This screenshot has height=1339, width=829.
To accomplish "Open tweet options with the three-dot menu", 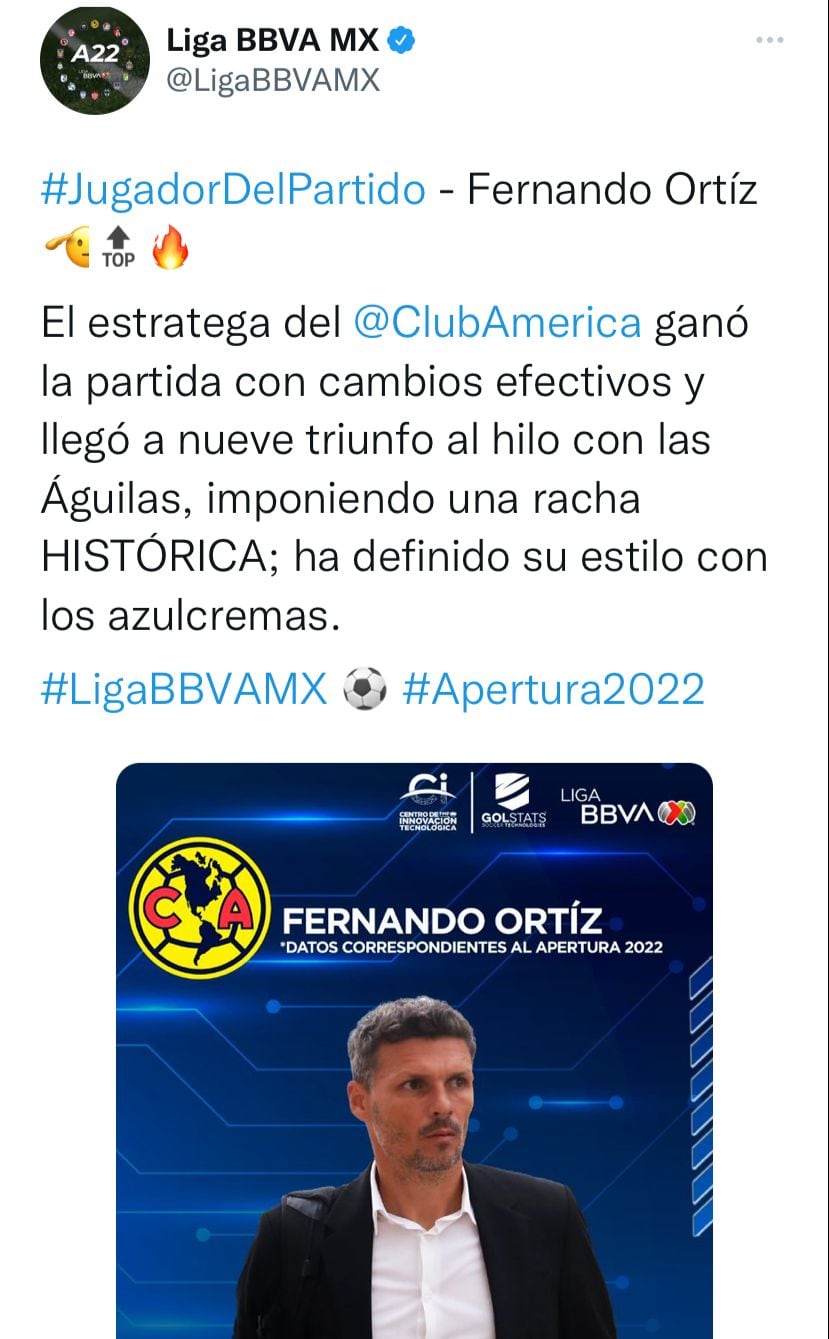I will point(770,39).
